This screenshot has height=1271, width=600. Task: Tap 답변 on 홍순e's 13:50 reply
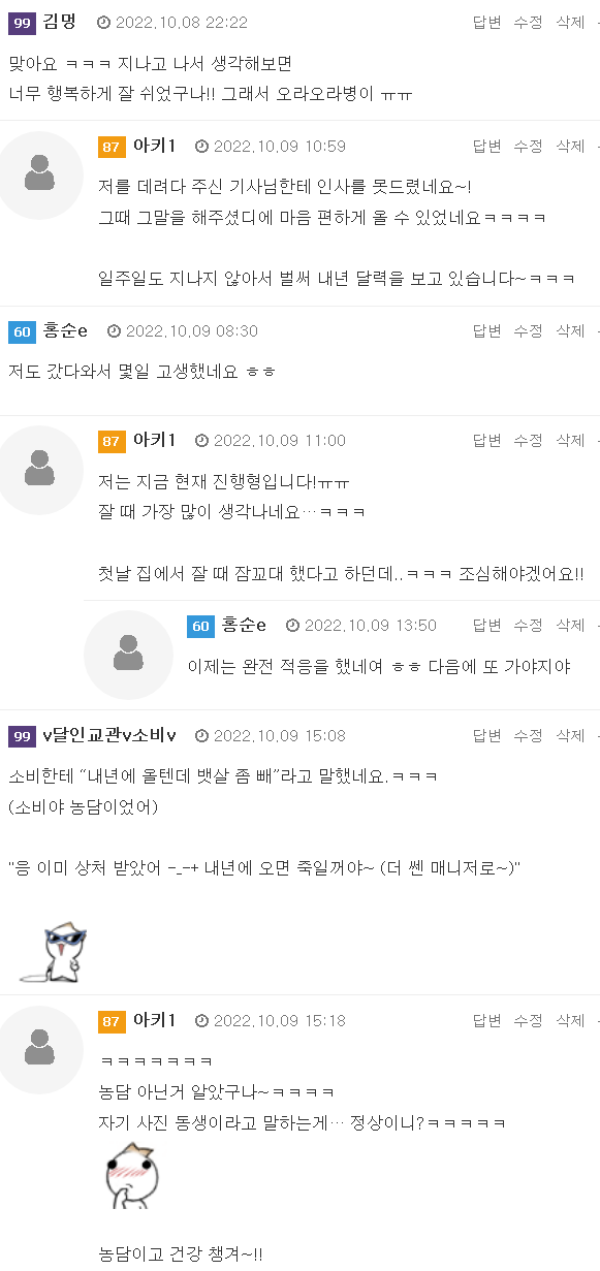point(487,625)
